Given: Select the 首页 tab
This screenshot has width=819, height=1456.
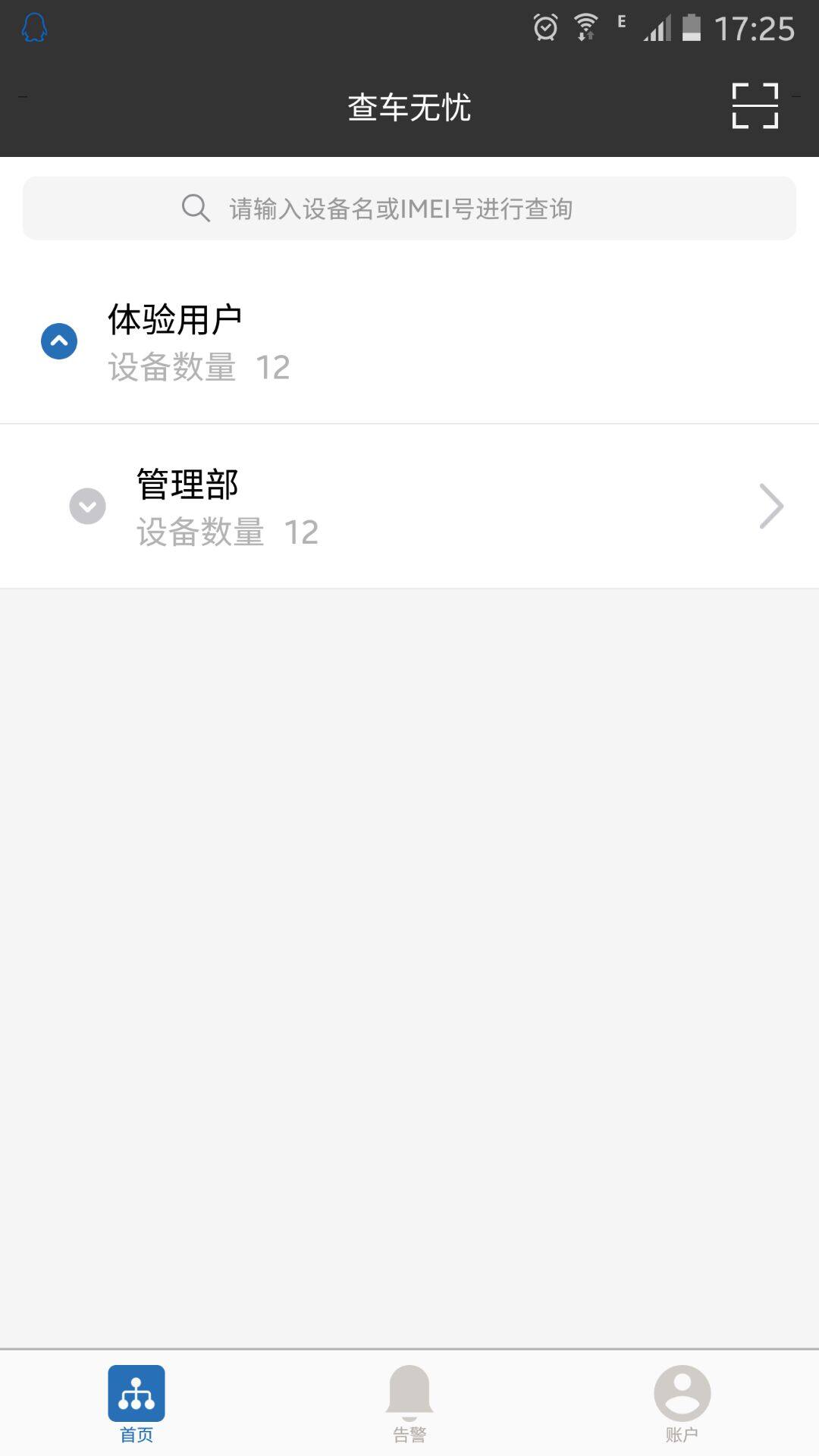Looking at the screenshot, I should pos(136,1404).
